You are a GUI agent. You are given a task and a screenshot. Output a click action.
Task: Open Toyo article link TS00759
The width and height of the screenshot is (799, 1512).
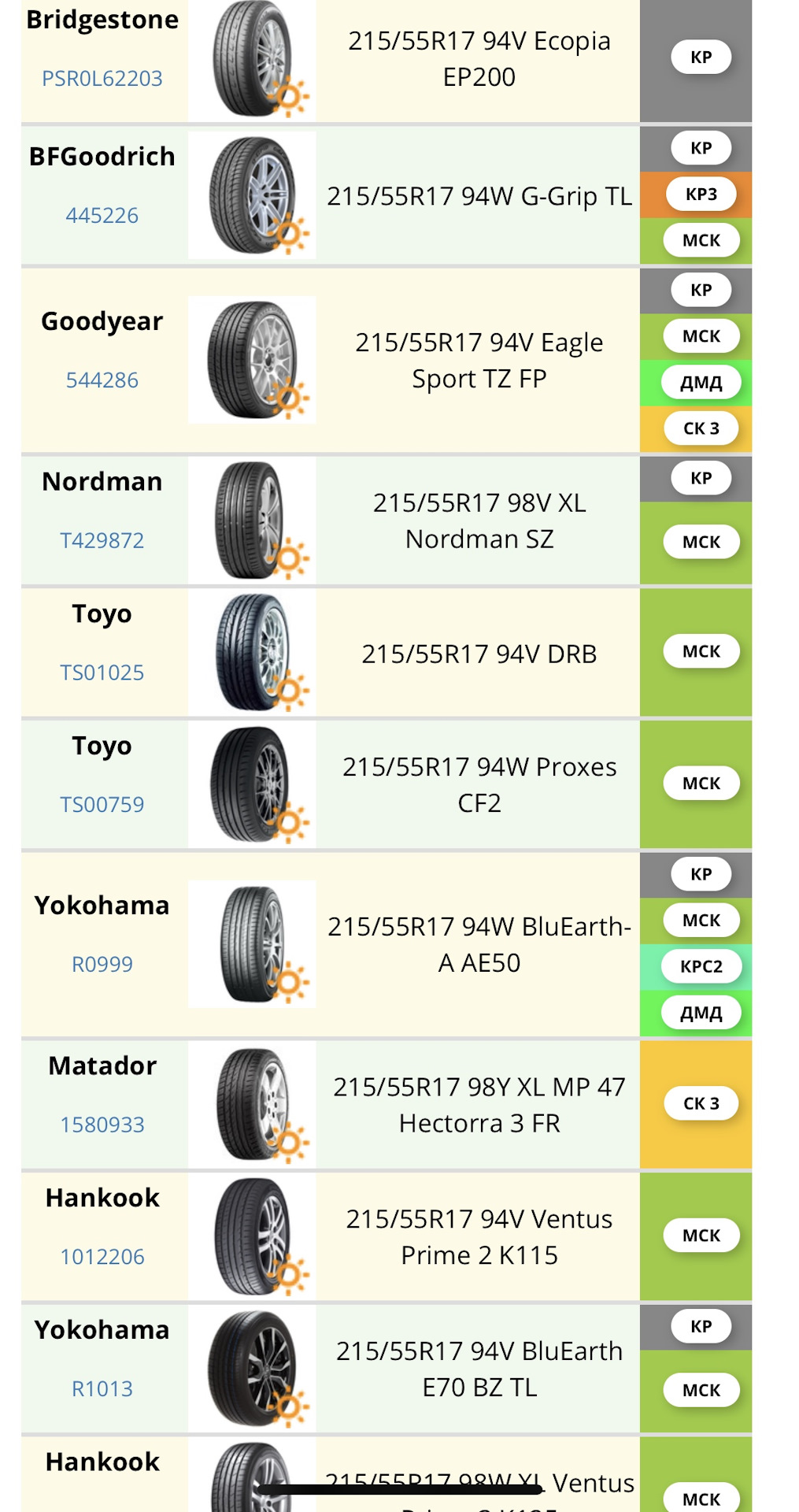point(102,804)
